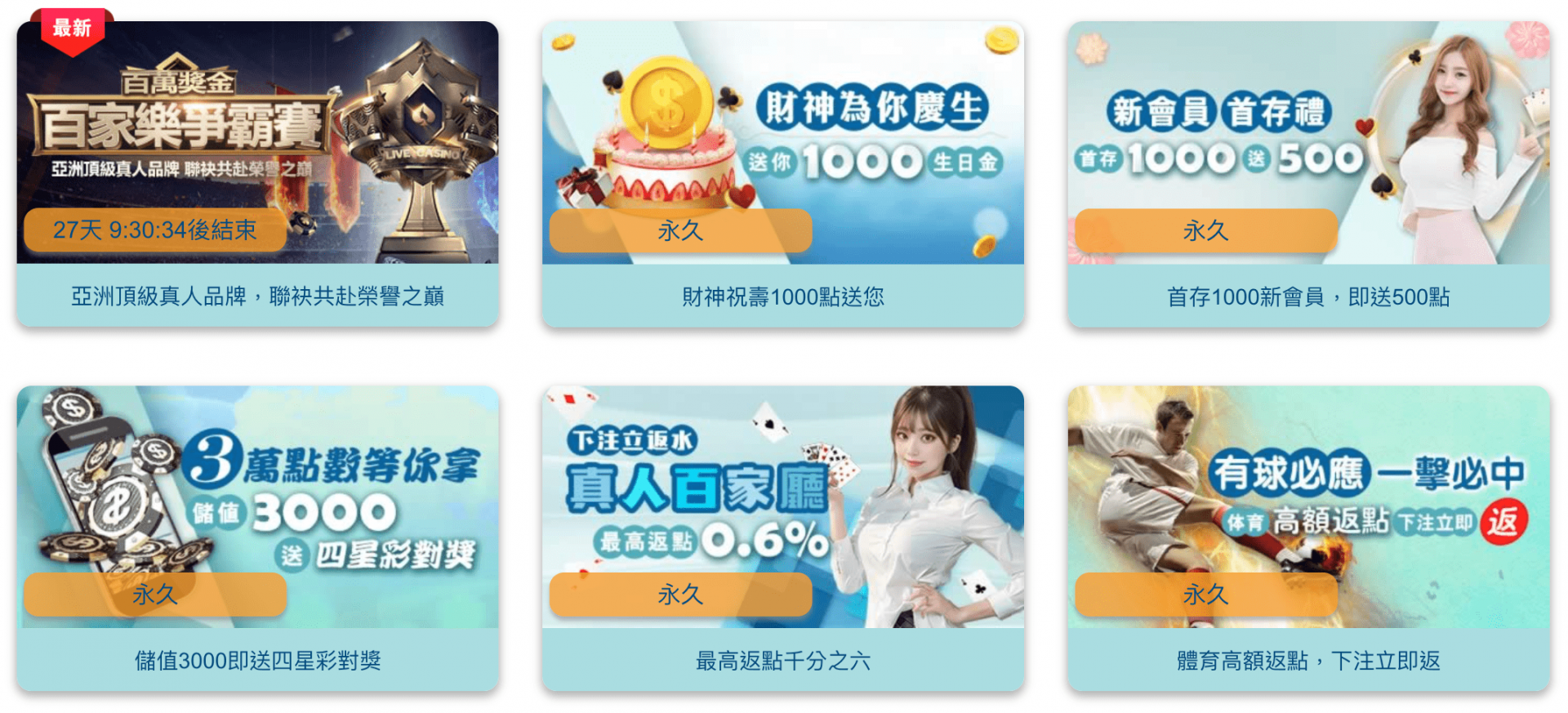View the 首存1000新會員 first deposit offer
The height and width of the screenshot is (713, 1568).
tap(1307, 143)
